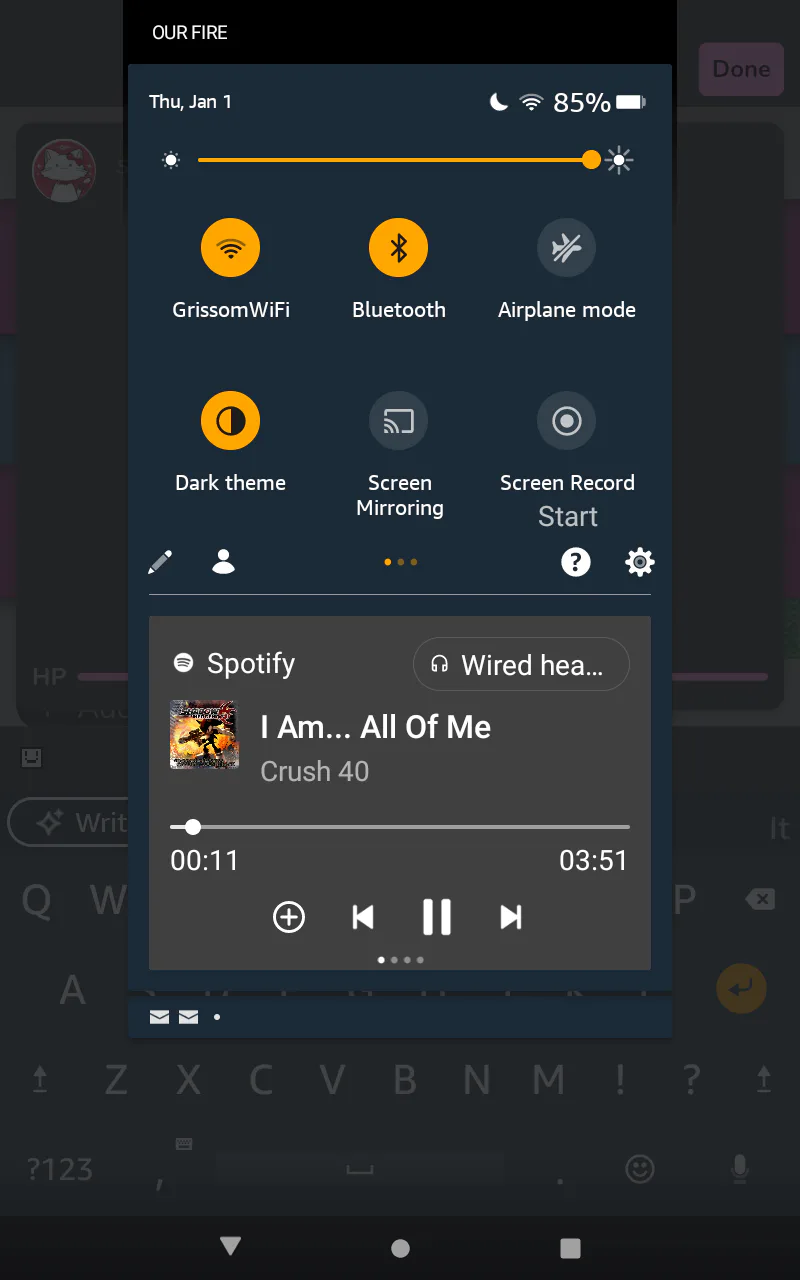Enable Airplane mode
The image size is (800, 1280).
click(x=567, y=248)
